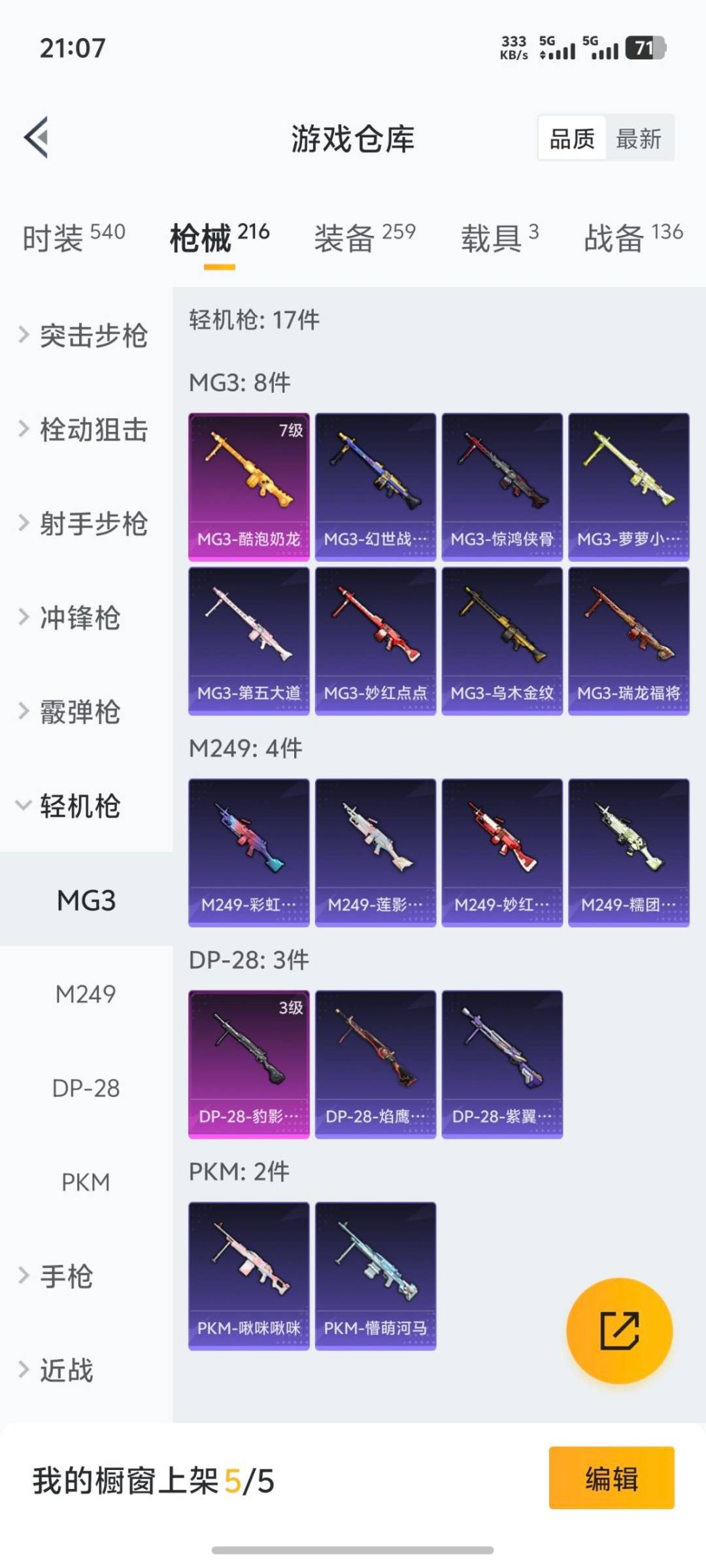
Task: Open the DP-28-豹影 weapon card
Action: (x=249, y=1062)
